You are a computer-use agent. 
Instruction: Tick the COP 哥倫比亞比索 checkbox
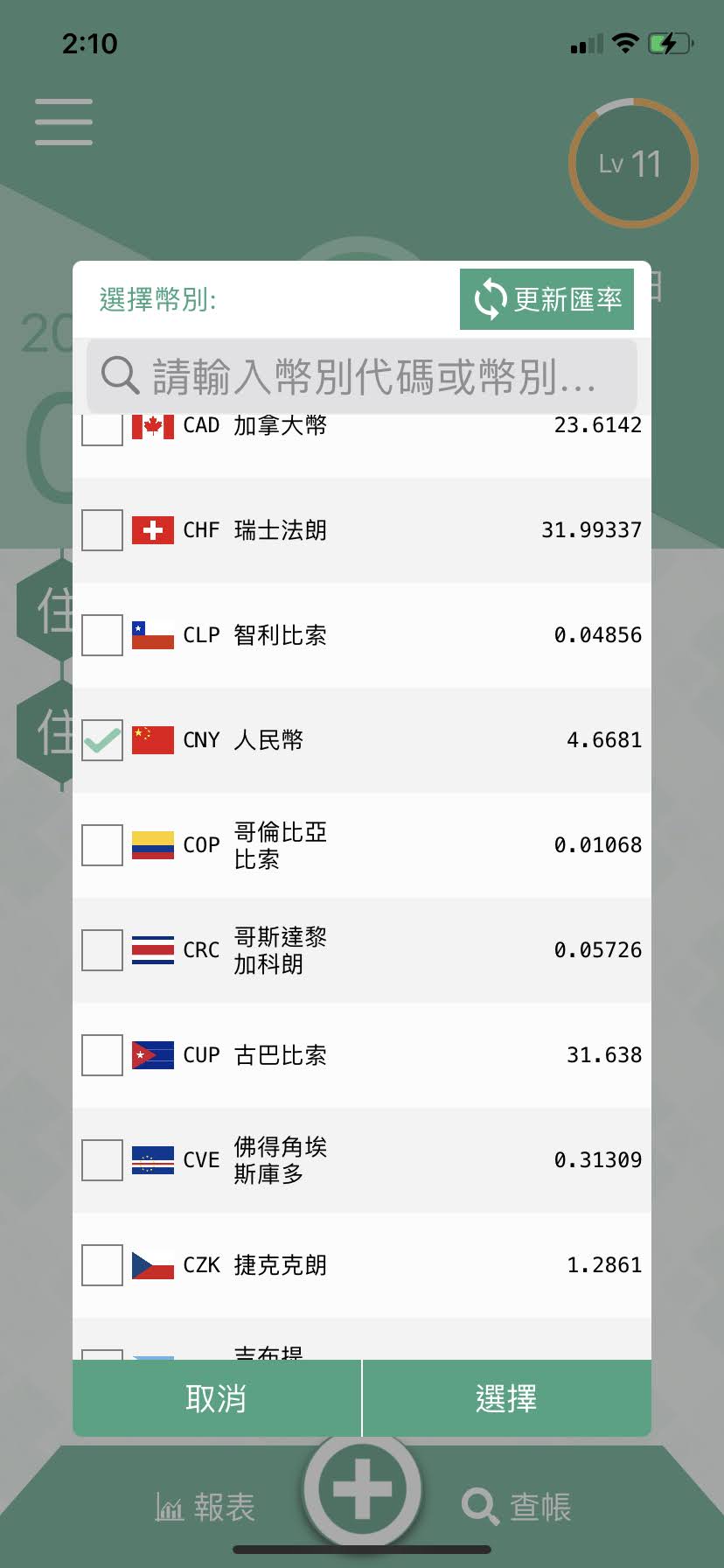point(102,845)
